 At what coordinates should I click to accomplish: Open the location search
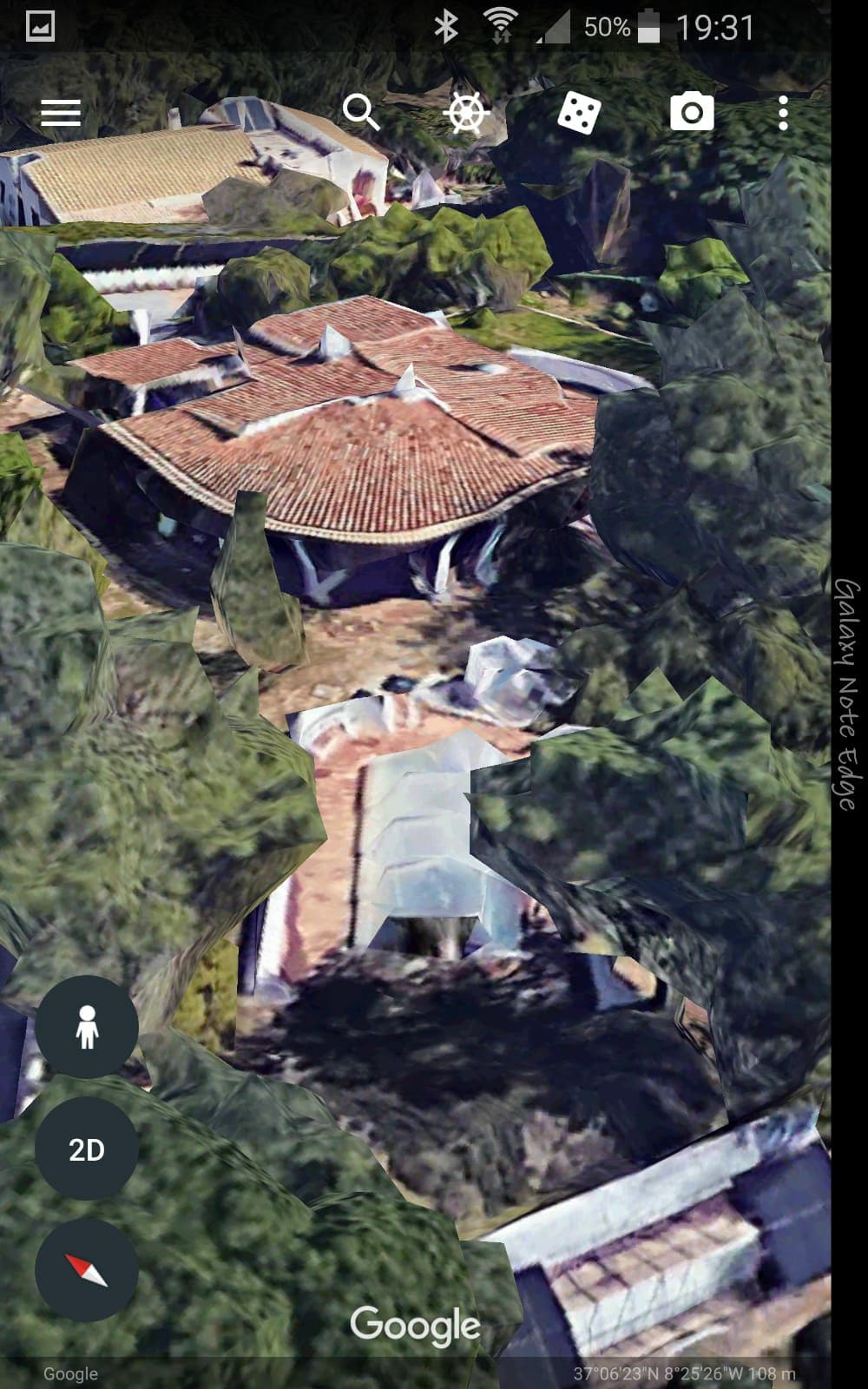point(361,113)
